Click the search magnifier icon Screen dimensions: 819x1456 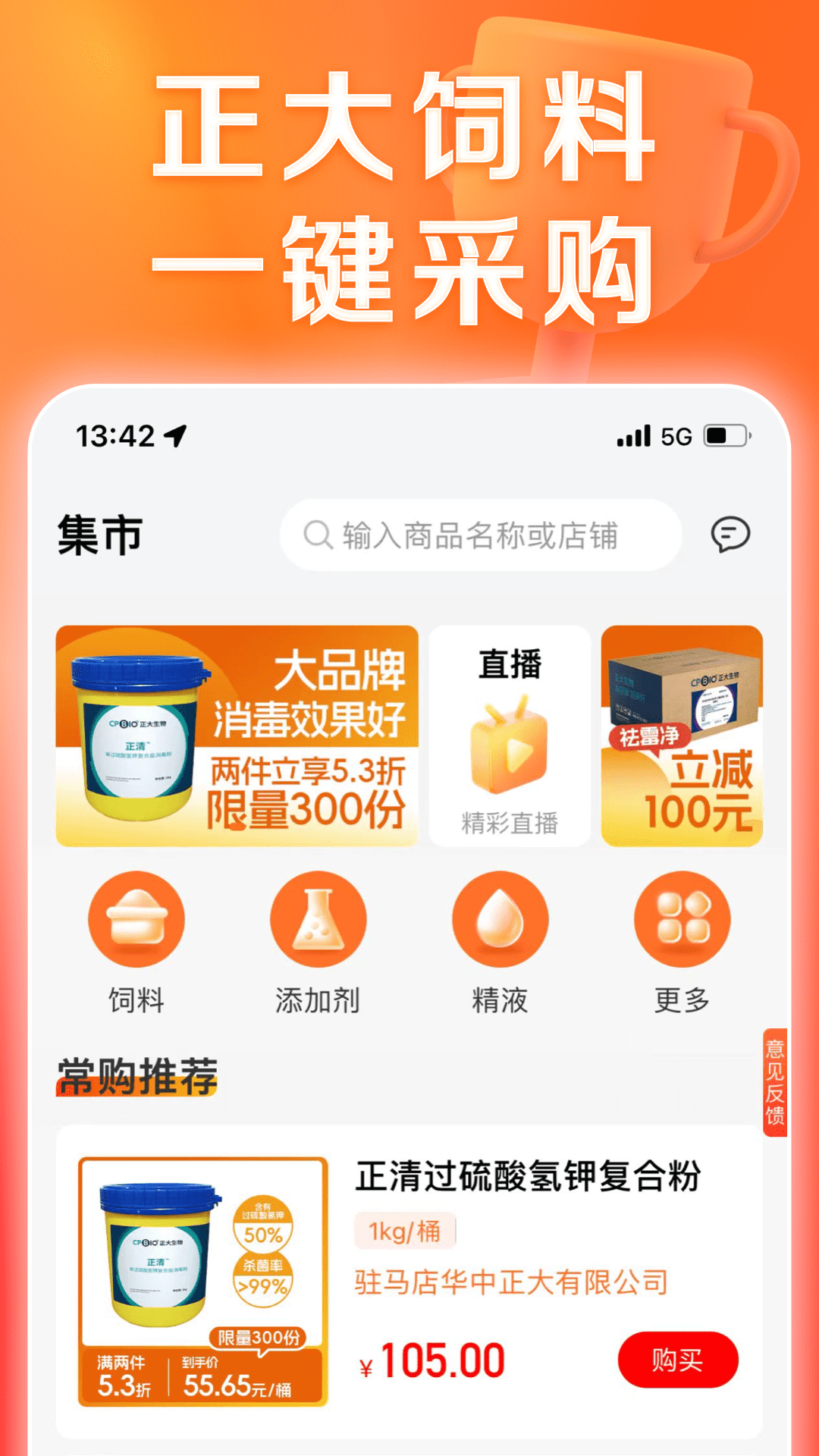pyautogui.click(x=316, y=535)
